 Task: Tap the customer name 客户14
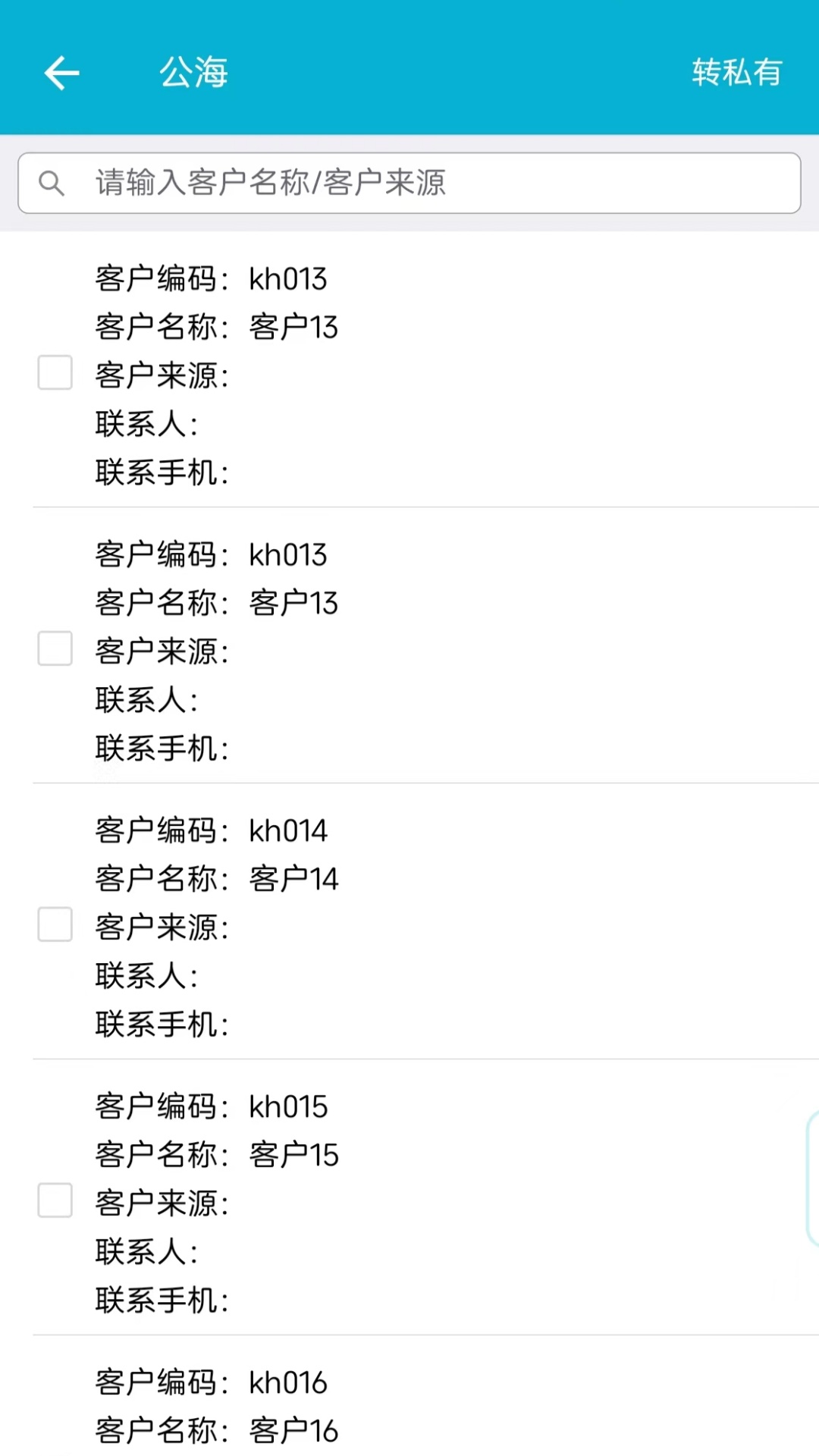295,879
